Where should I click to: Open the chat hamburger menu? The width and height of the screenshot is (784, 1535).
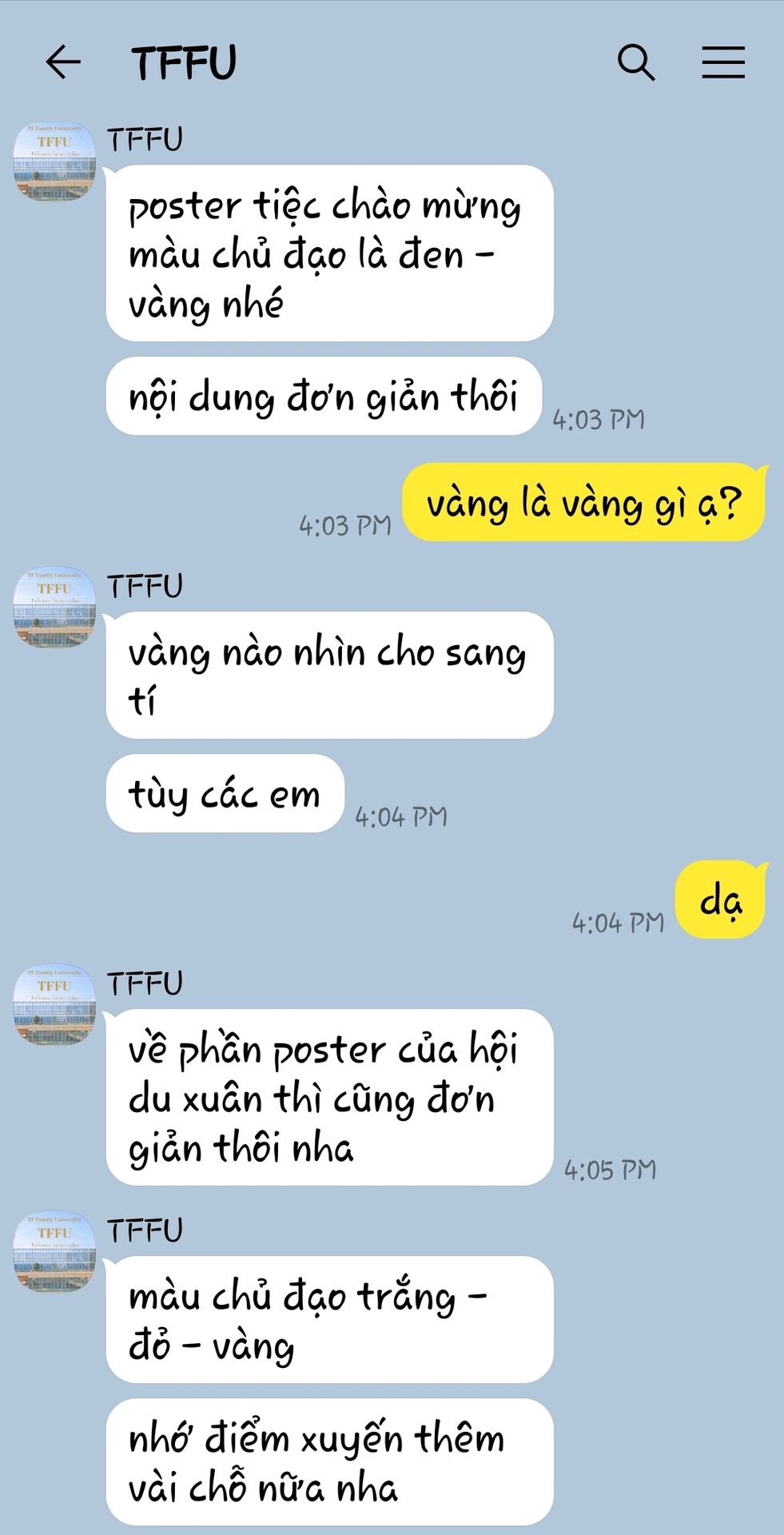click(723, 62)
